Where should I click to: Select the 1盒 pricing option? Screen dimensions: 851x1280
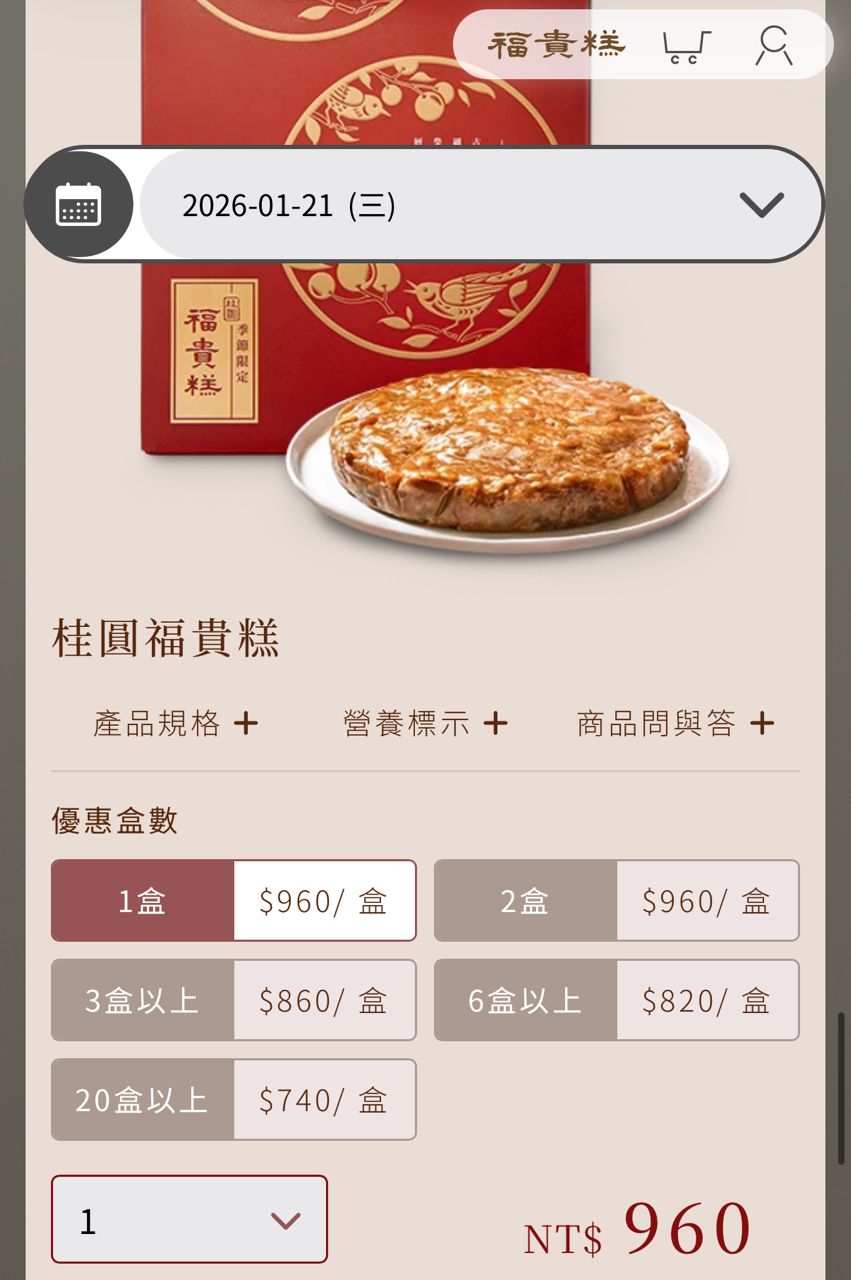(233, 901)
